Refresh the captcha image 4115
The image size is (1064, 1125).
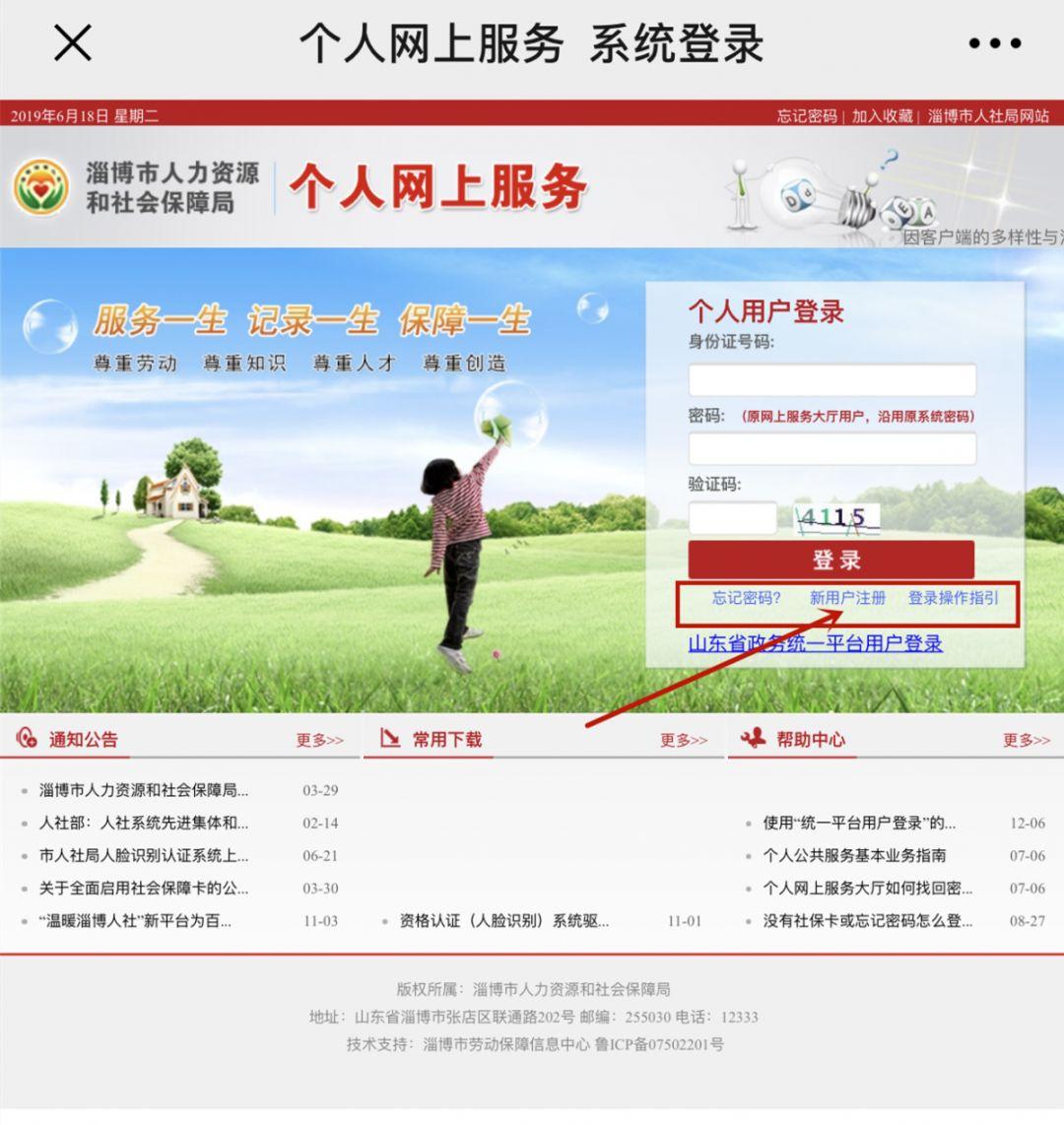pyautogui.click(x=836, y=518)
